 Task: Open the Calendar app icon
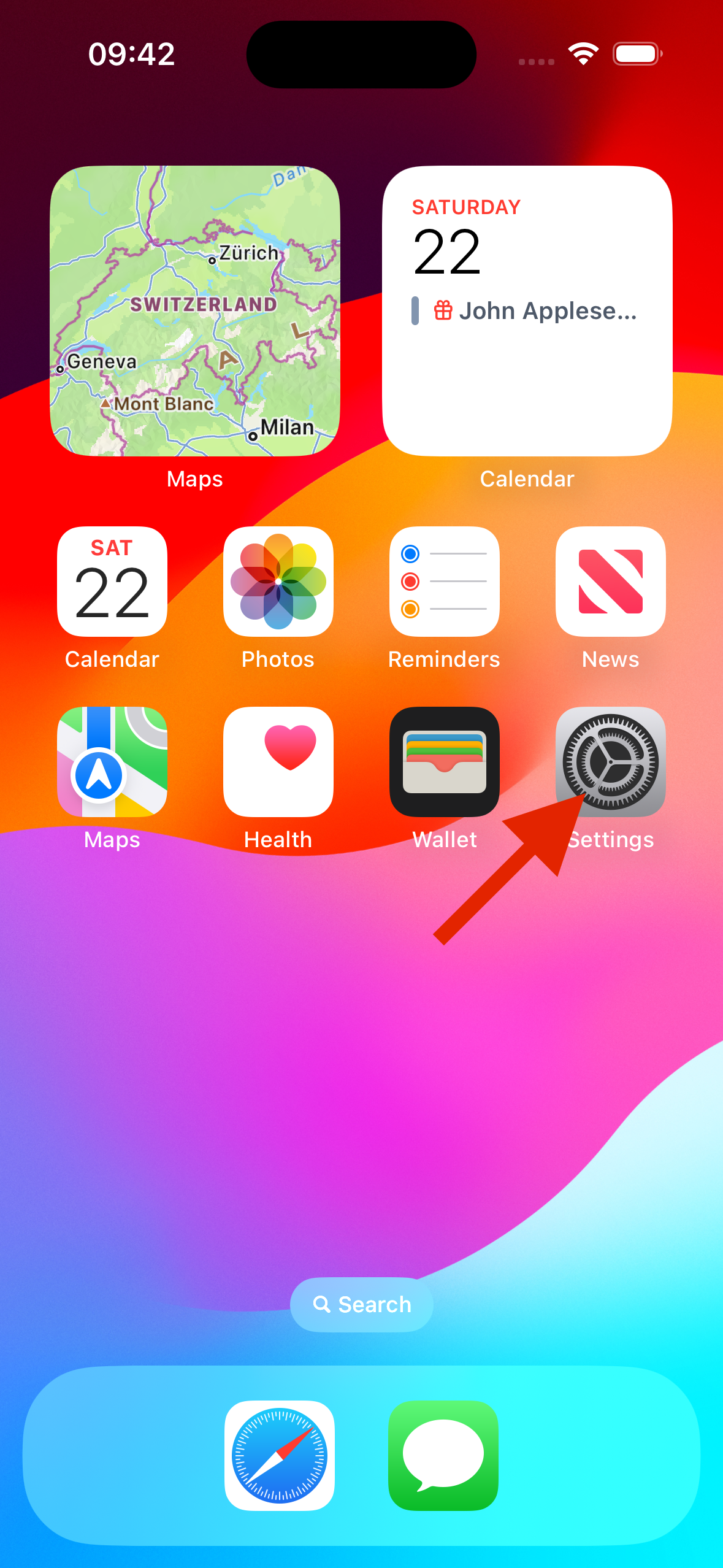(x=112, y=581)
